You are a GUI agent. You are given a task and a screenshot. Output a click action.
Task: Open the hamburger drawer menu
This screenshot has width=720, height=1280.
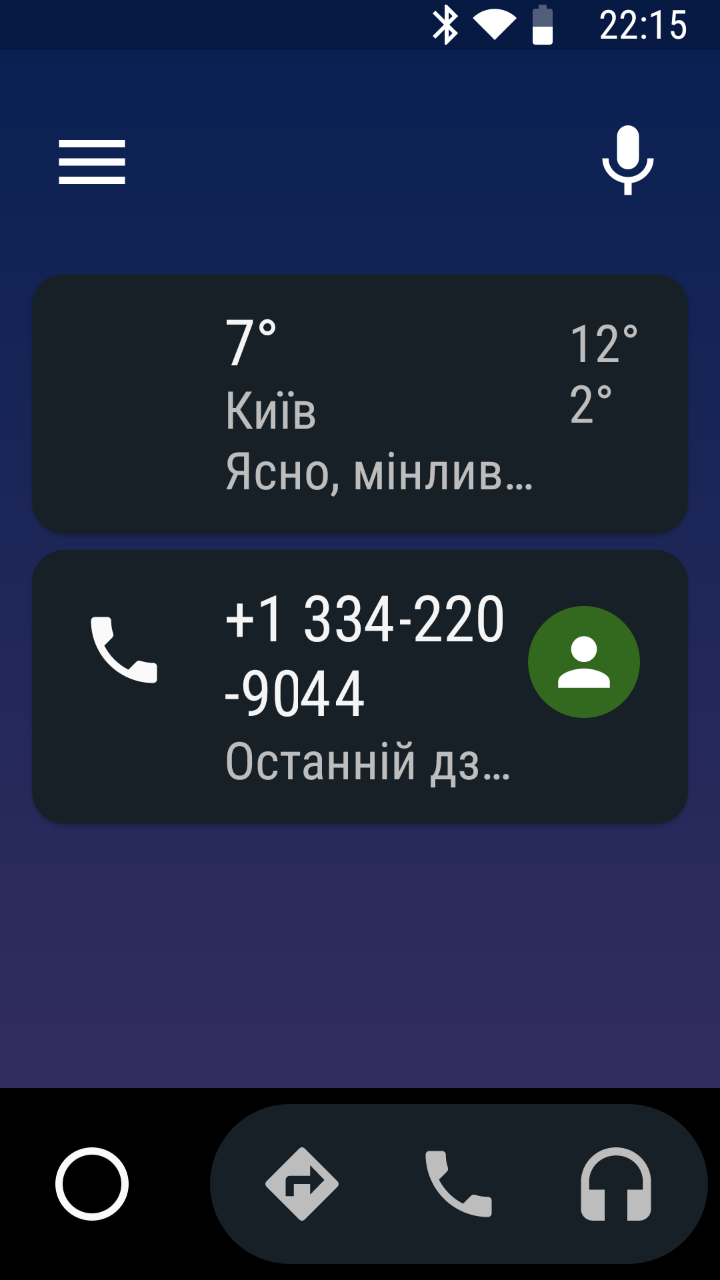tap(92, 161)
